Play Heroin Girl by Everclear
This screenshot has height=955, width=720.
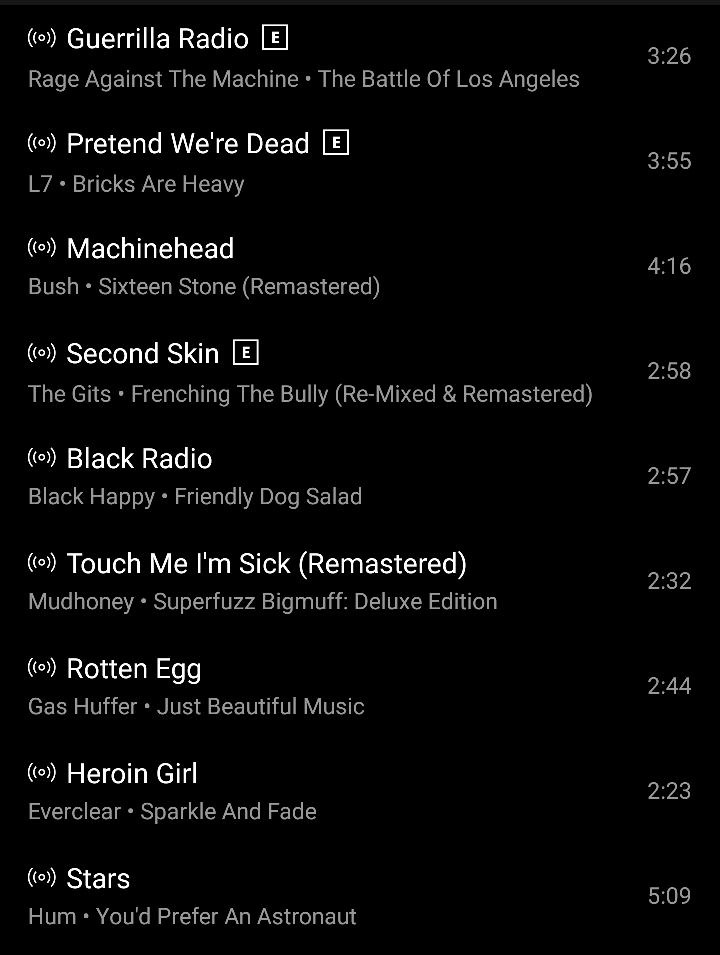(x=132, y=774)
